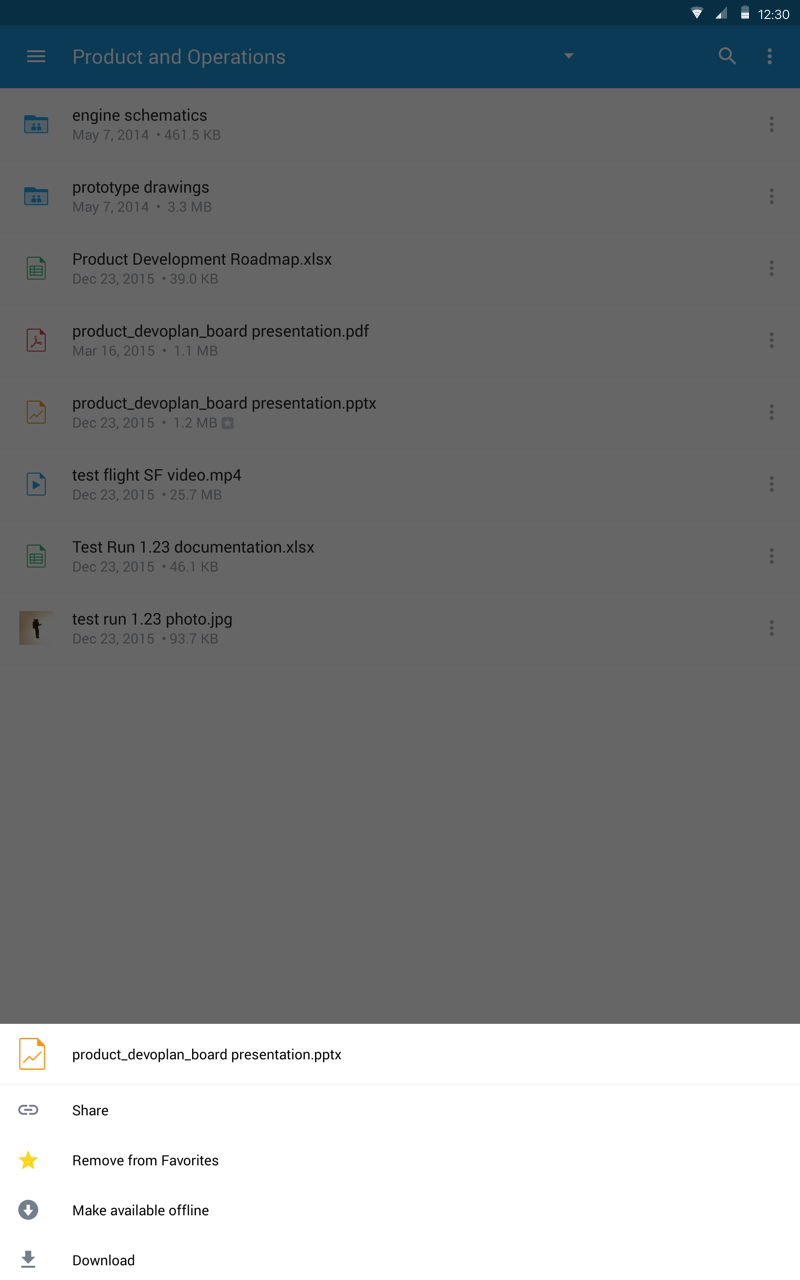
Task: Share the pptx file via link
Action: (x=400, y=1110)
